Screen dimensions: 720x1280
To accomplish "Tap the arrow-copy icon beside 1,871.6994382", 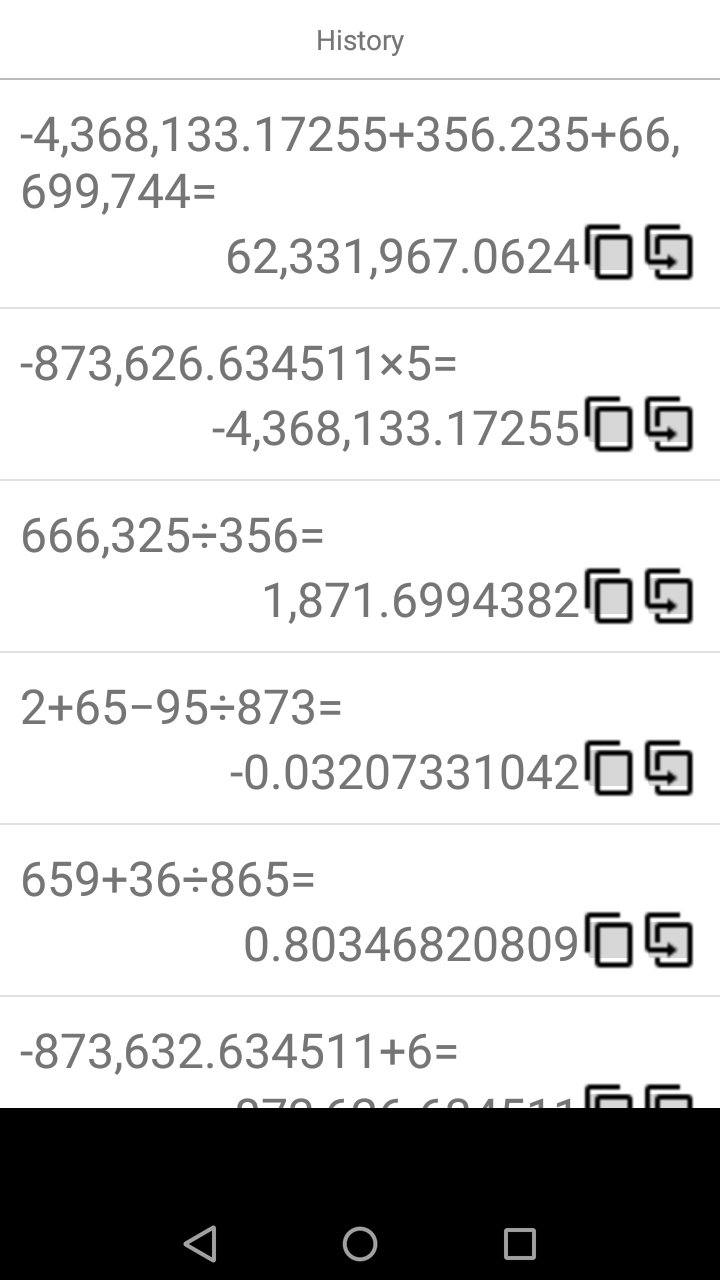I will click(x=669, y=597).
